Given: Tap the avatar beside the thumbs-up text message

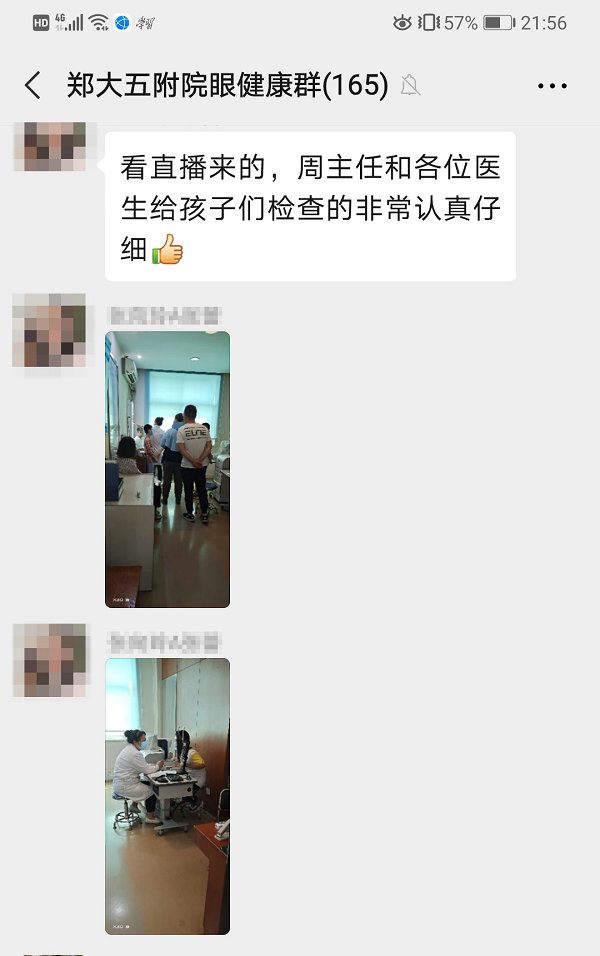Looking at the screenshot, I should (x=50, y=146).
